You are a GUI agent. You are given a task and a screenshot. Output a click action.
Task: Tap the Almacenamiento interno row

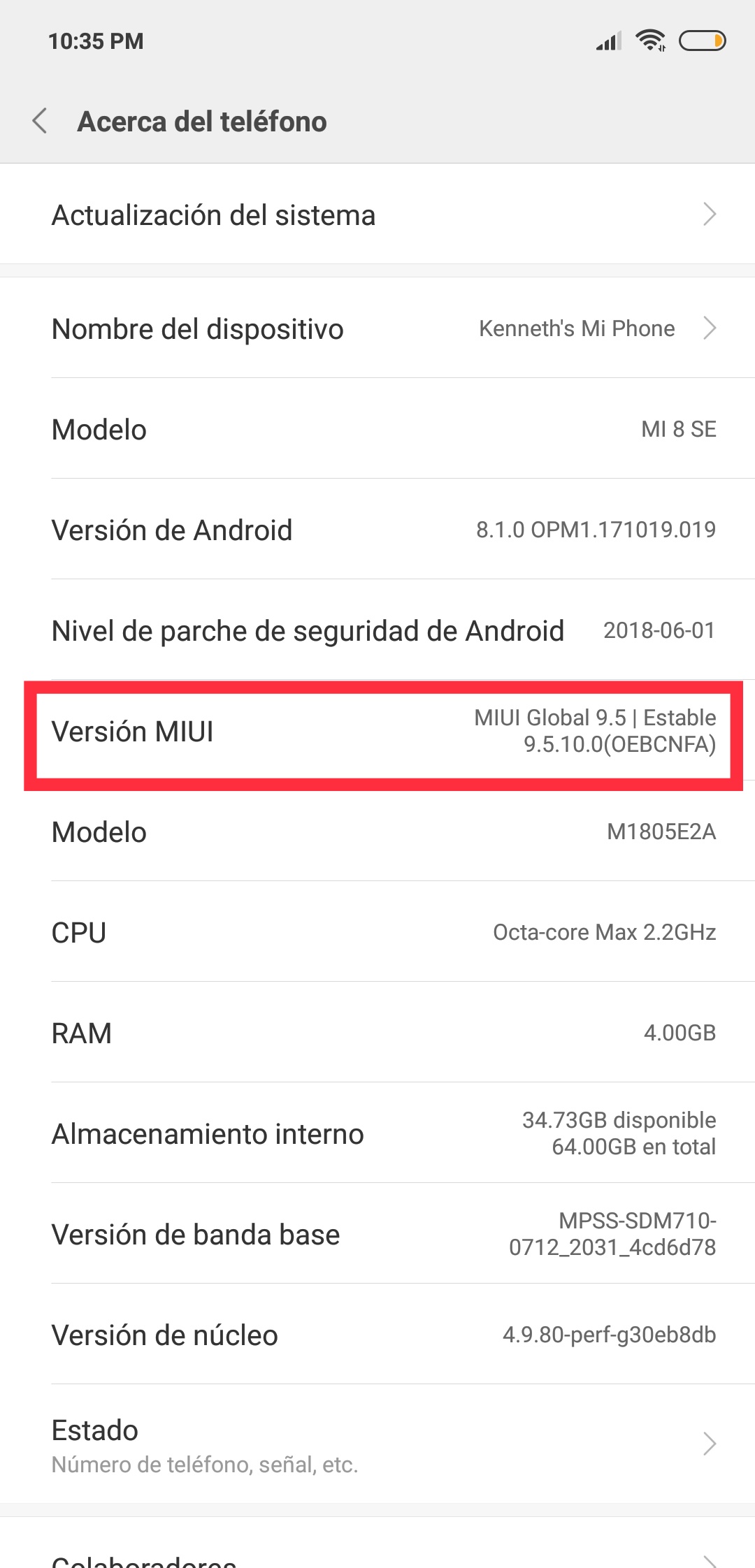tap(377, 1133)
